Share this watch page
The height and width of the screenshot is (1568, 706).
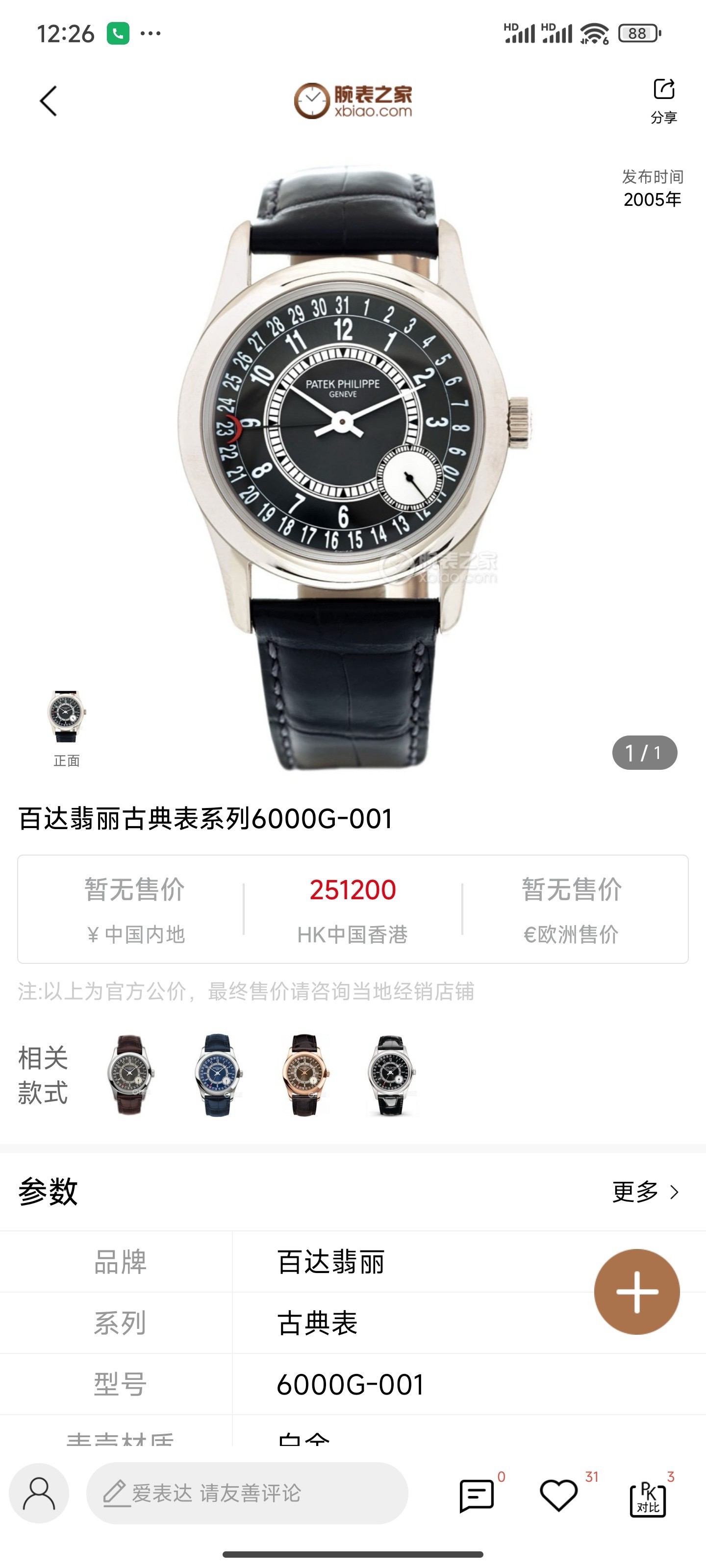663,100
